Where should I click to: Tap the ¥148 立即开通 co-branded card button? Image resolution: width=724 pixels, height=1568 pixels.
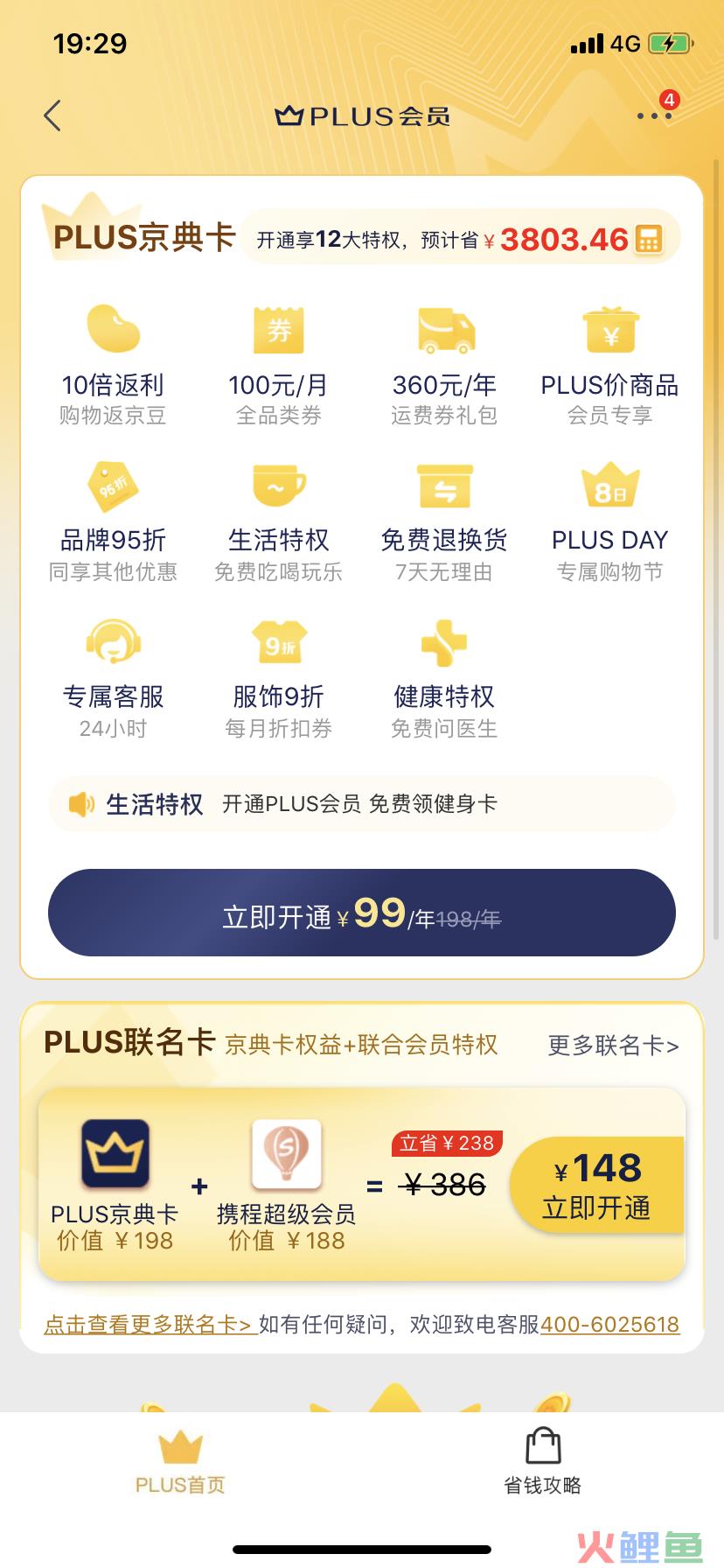(596, 1186)
